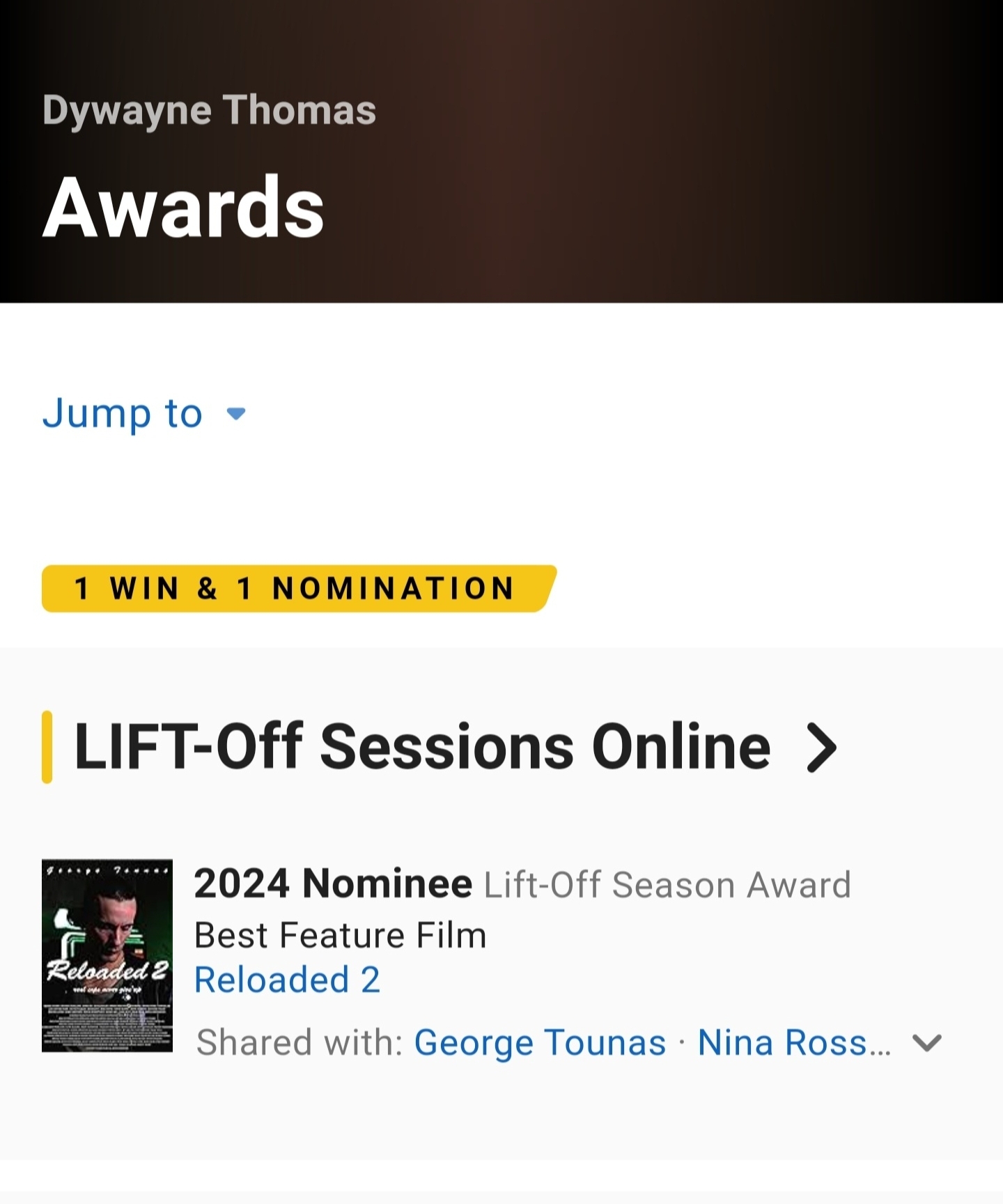
Task: Open the Reloaded 2 film page
Action: pyautogui.click(x=287, y=980)
